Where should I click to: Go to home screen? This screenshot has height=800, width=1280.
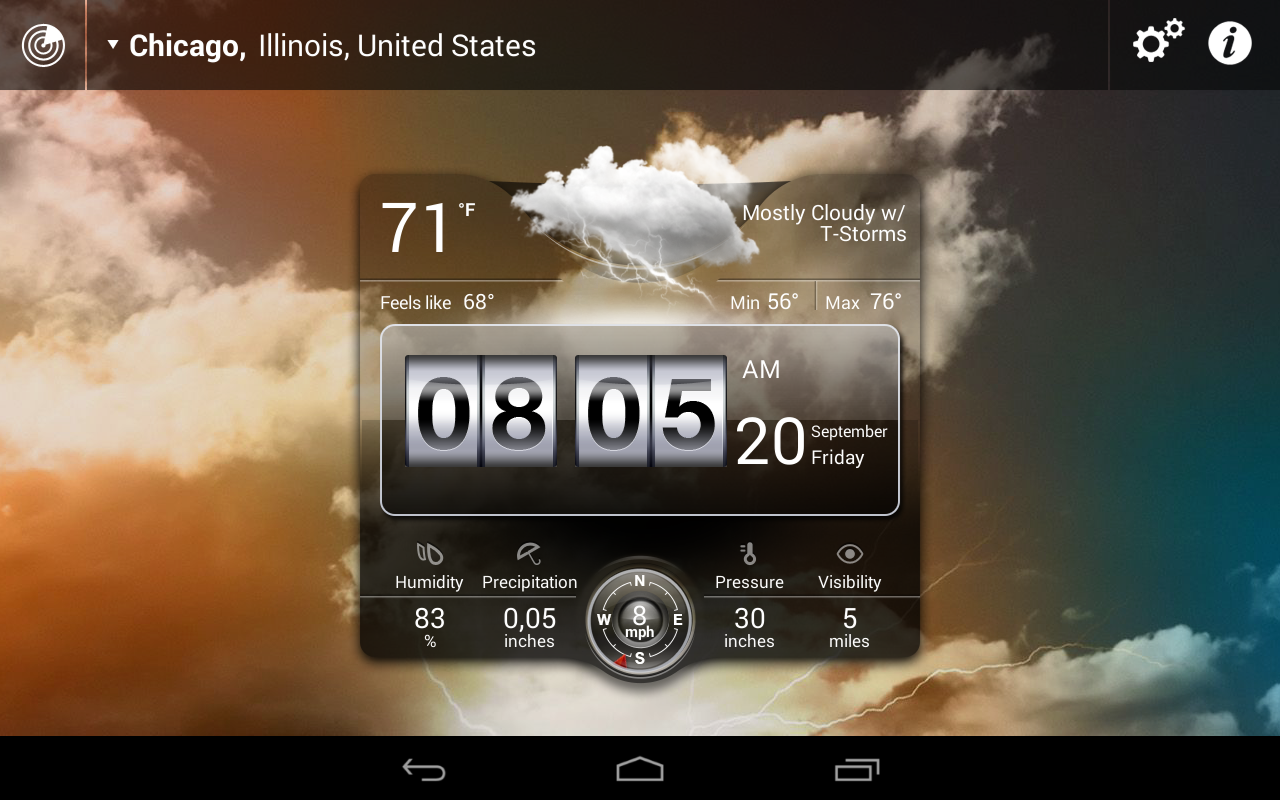click(640, 769)
